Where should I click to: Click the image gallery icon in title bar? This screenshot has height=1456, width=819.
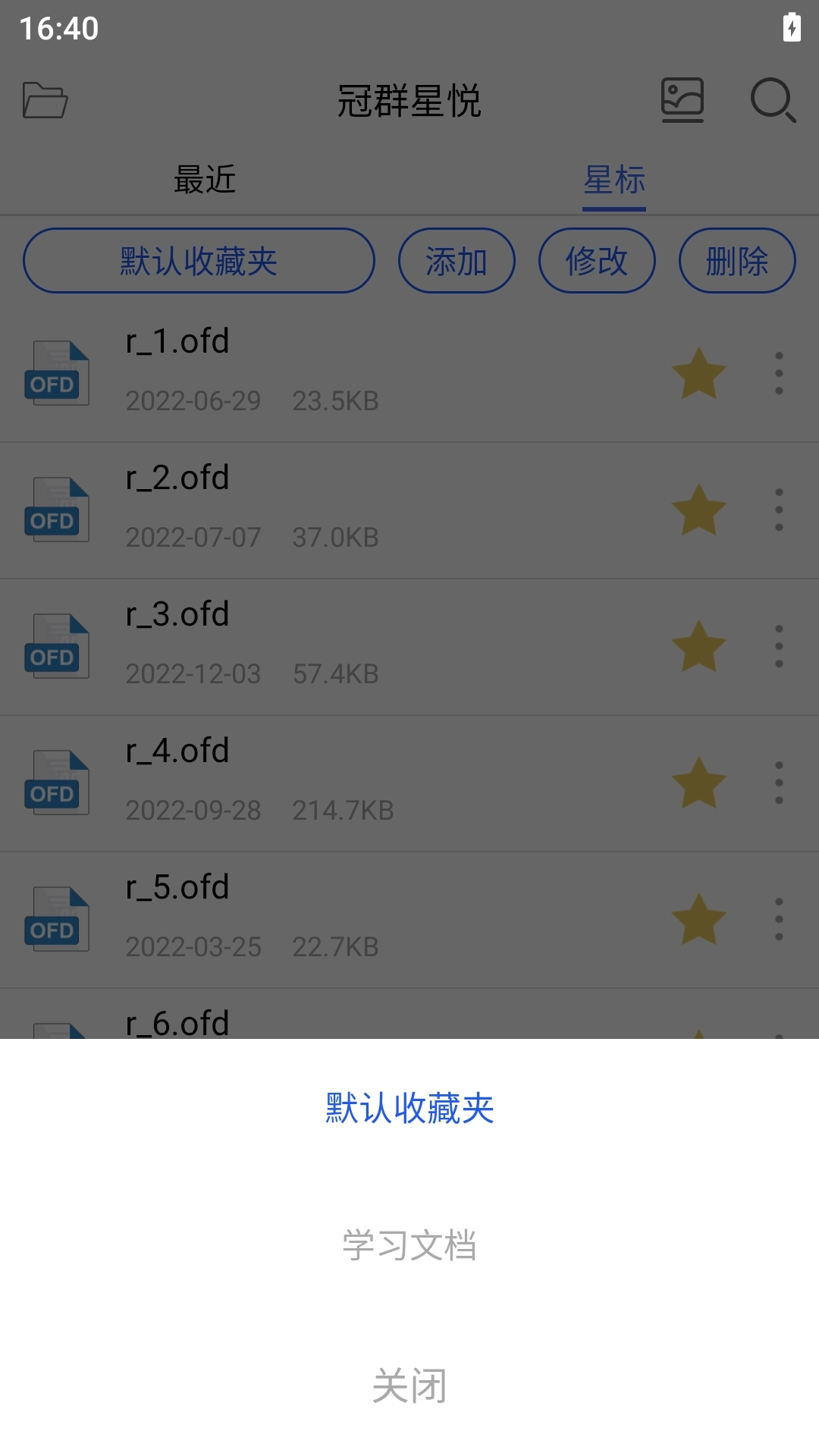682,99
